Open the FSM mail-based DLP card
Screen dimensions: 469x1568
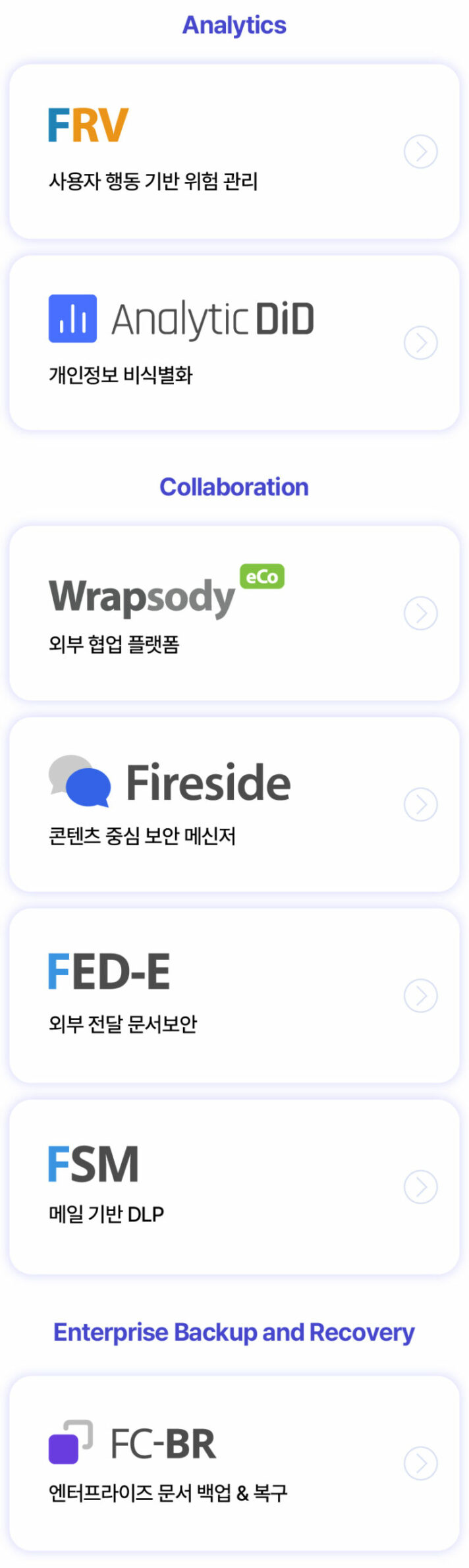[234, 1186]
